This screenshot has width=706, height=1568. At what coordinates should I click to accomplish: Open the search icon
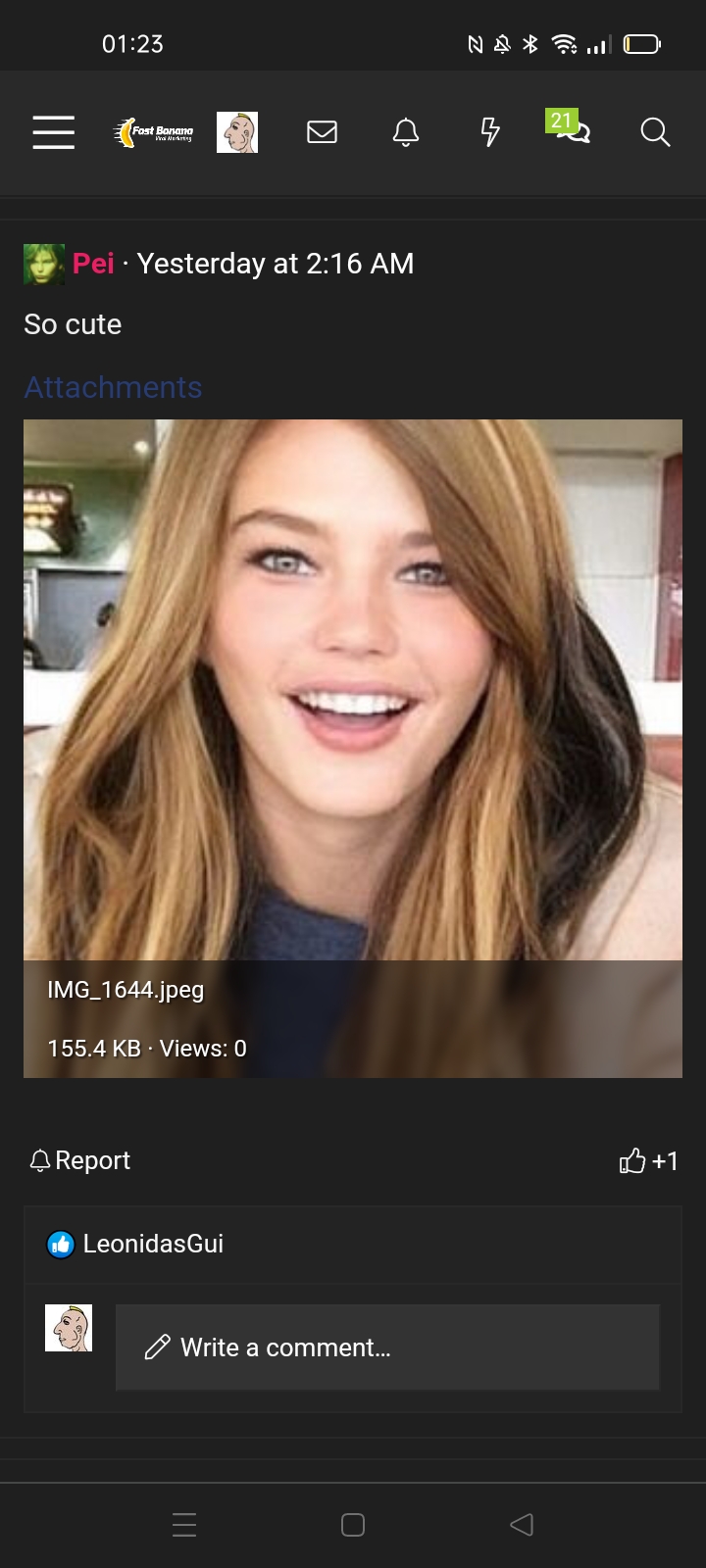655,132
